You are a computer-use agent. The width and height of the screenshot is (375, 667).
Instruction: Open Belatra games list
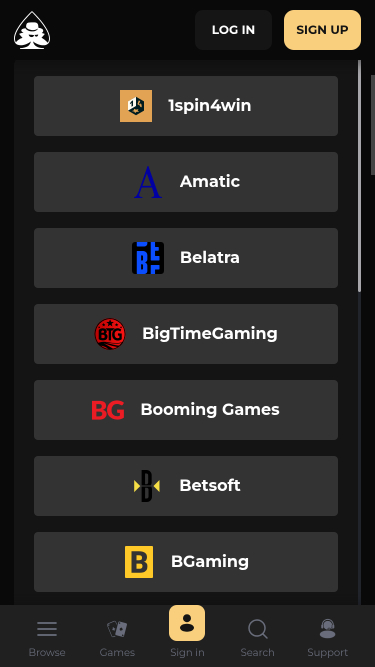(186, 258)
